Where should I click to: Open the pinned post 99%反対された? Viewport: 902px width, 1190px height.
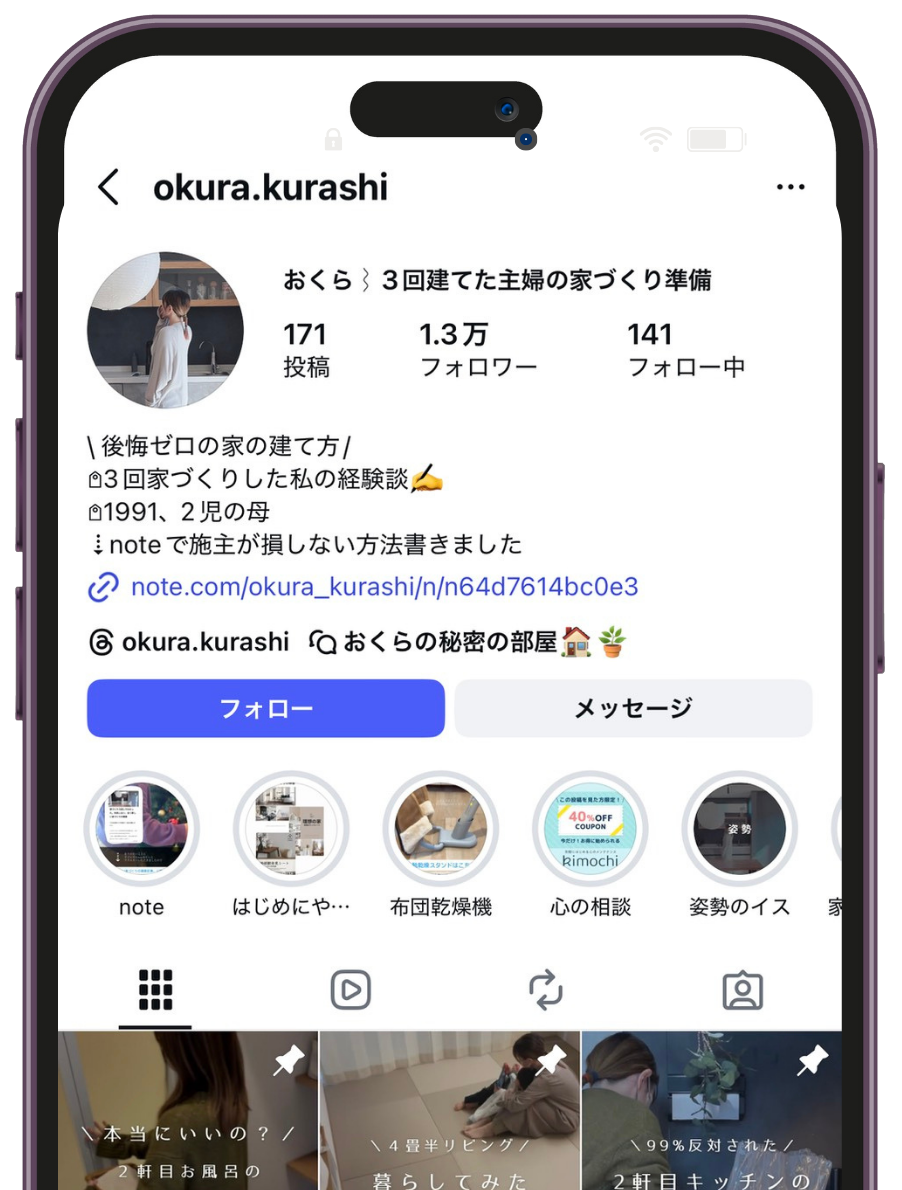click(x=711, y=1110)
